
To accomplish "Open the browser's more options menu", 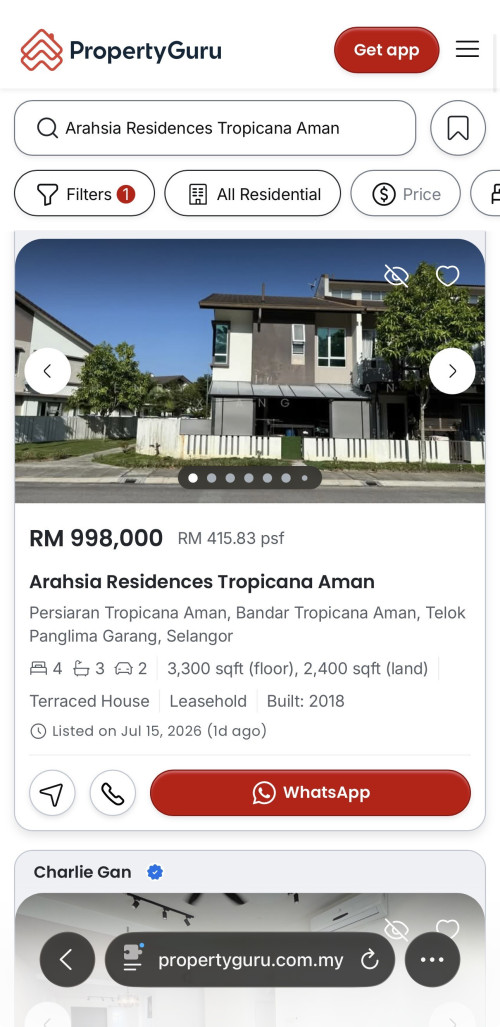I will (433, 960).
